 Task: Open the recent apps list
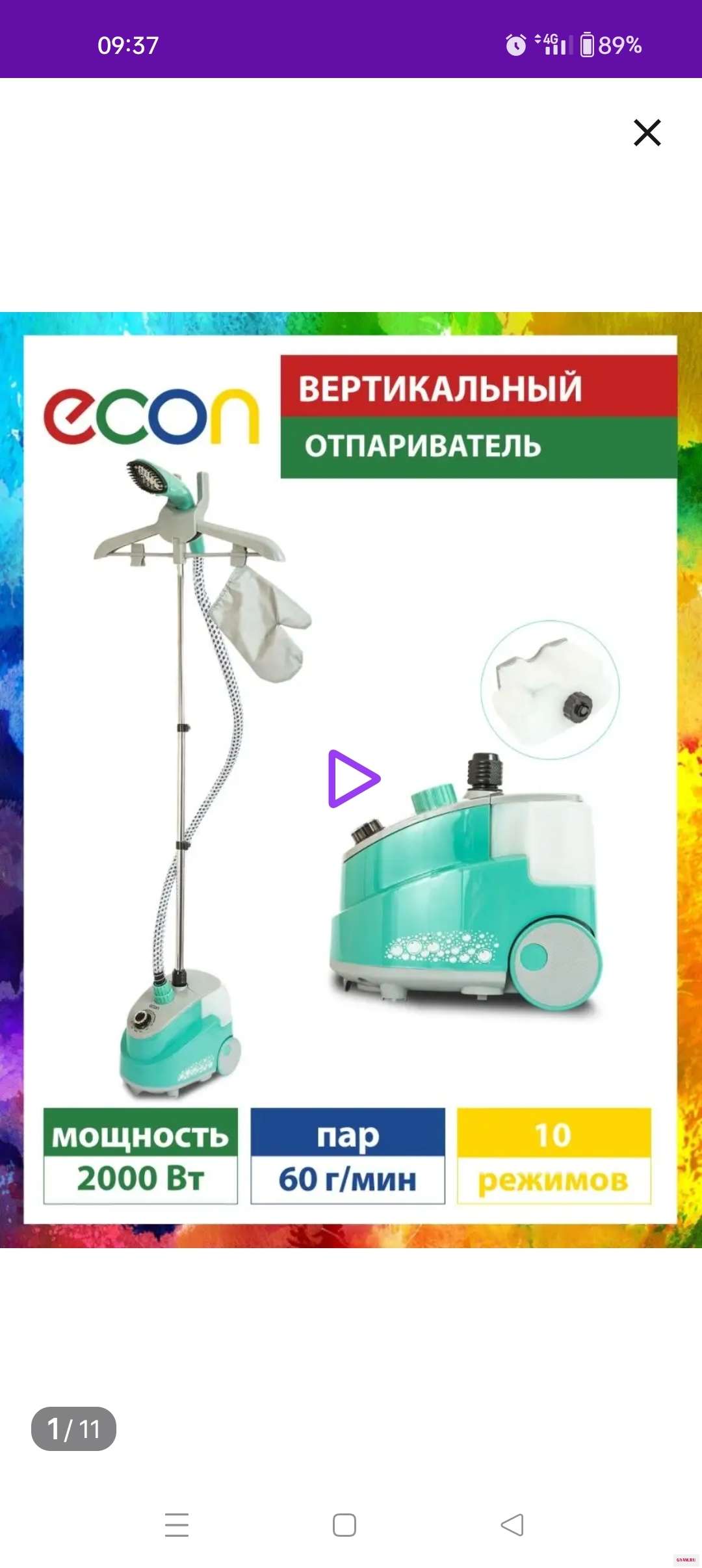coord(177,1524)
